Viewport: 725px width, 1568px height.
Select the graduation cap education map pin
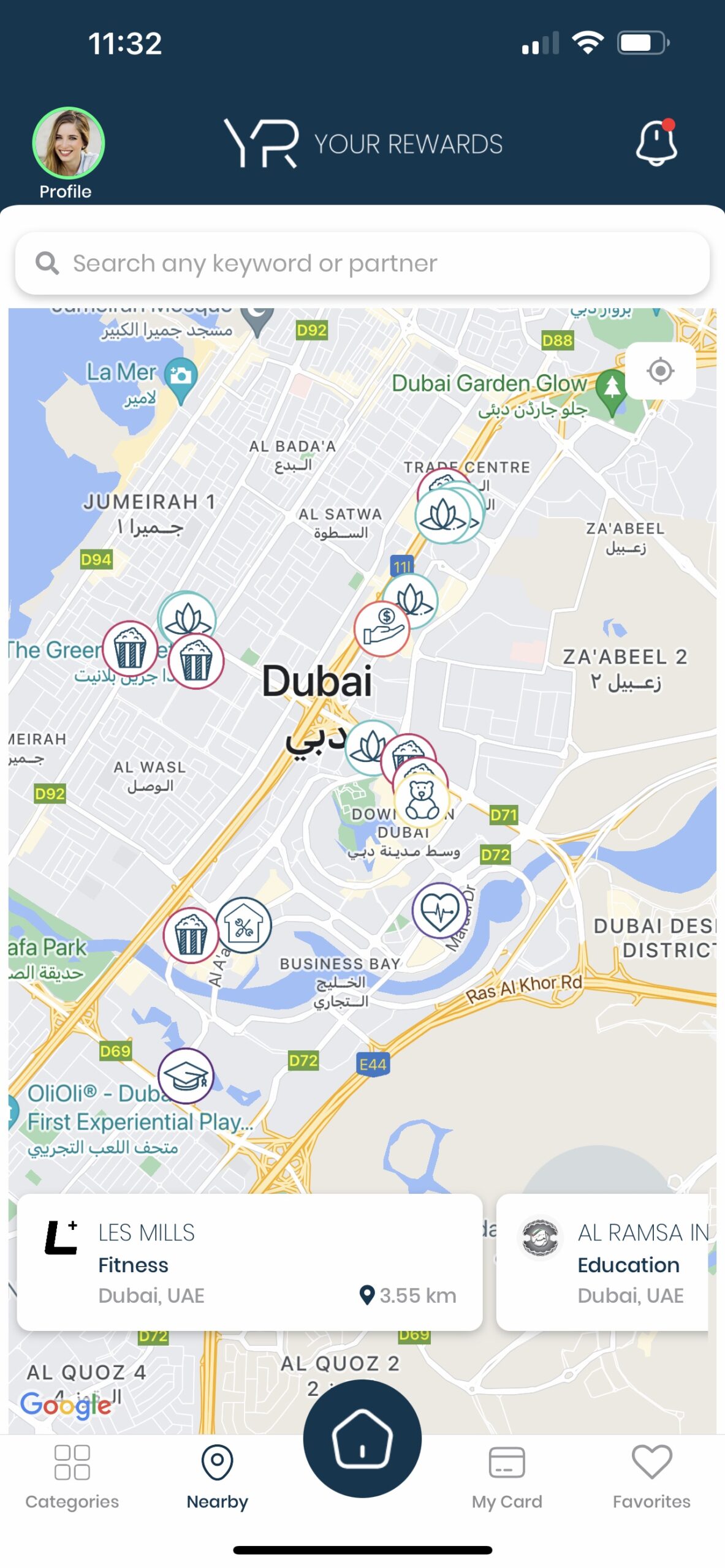[x=186, y=1076]
